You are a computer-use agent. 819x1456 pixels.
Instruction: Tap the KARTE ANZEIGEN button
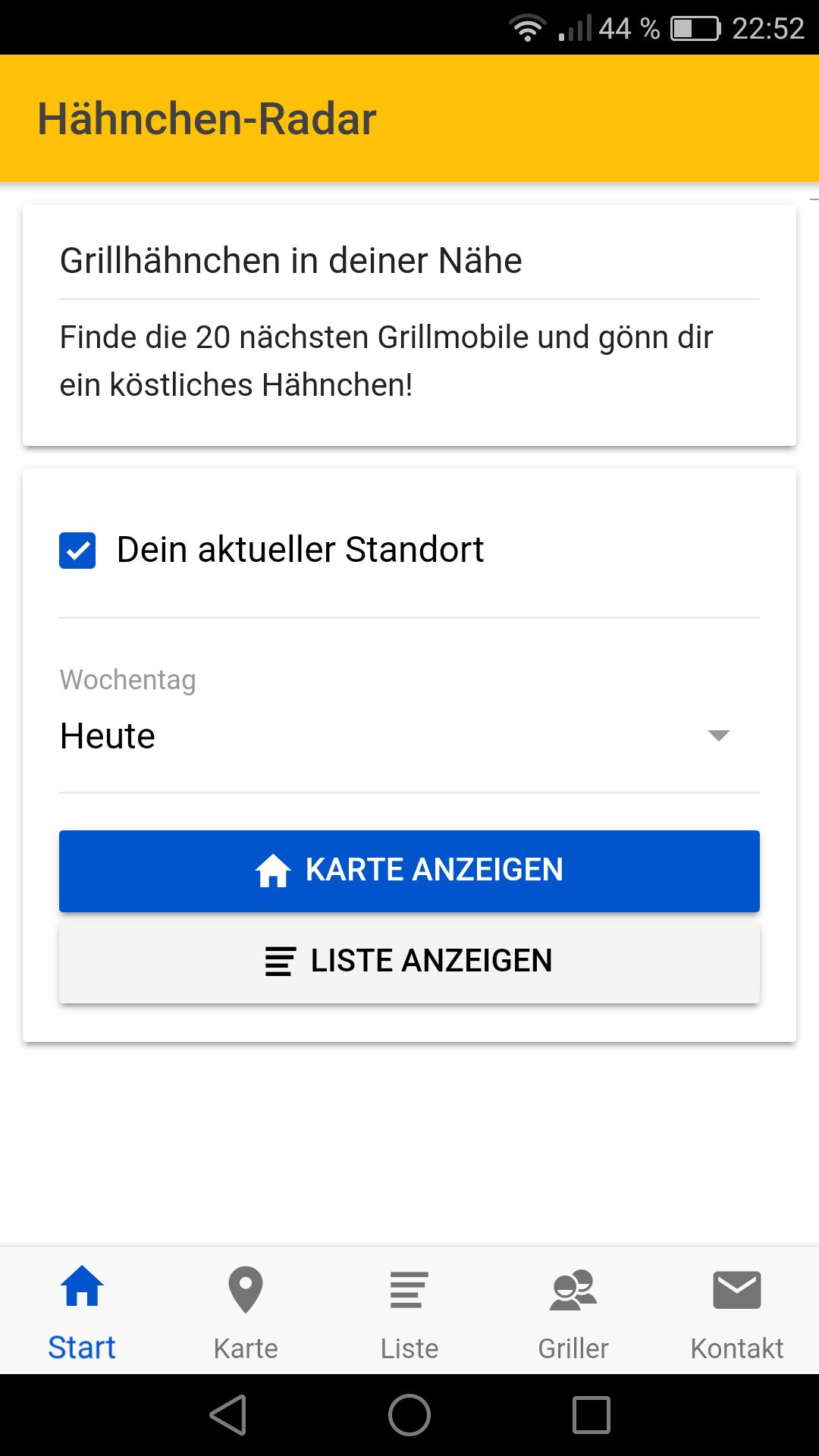point(409,871)
